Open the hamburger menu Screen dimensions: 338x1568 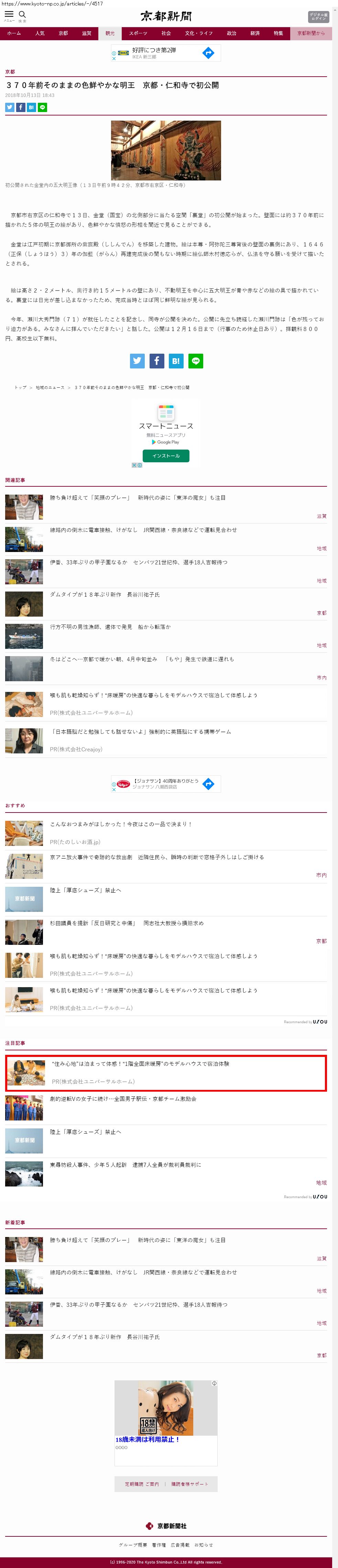click(9, 15)
